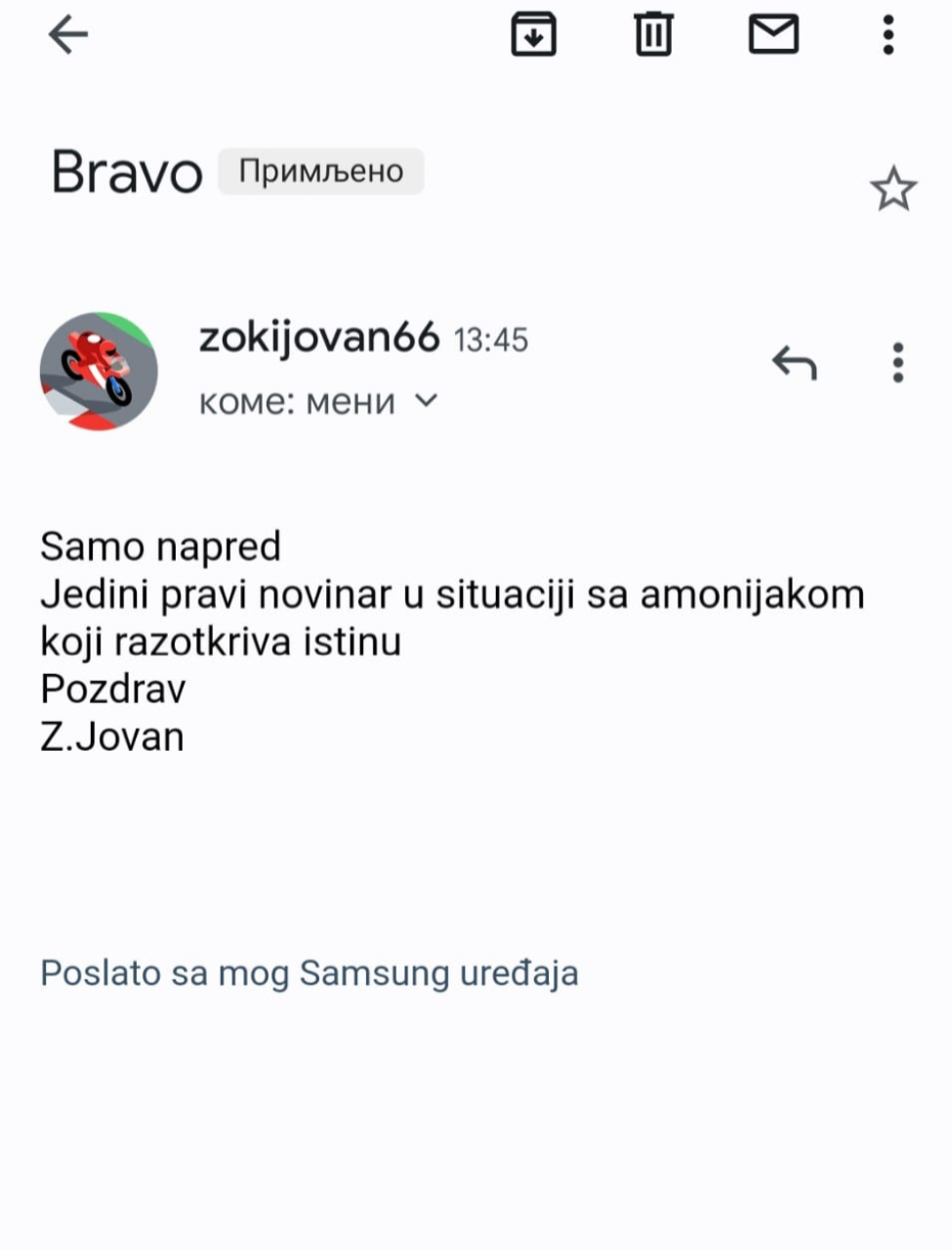Tap the Примљено inbox label
The height and width of the screenshot is (1250, 952).
[320, 172]
